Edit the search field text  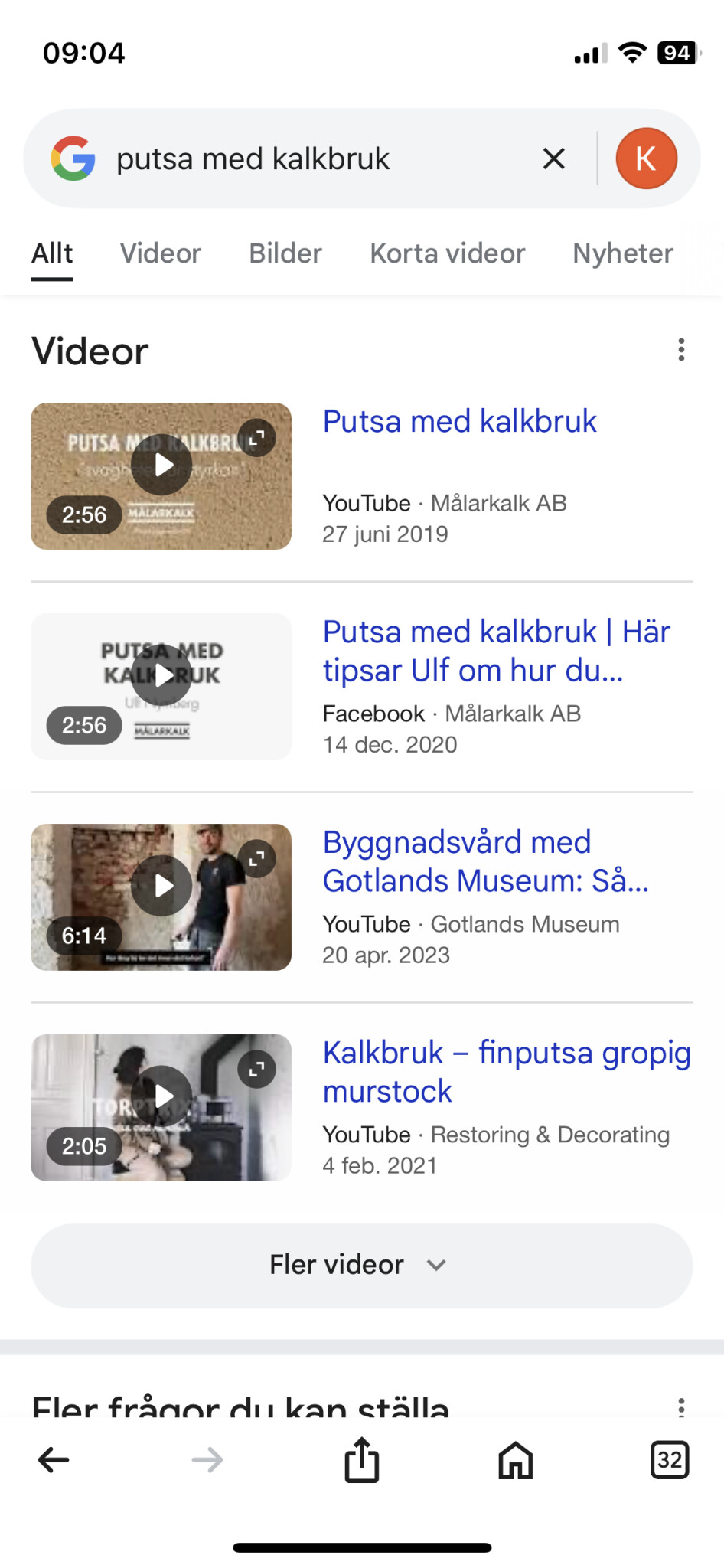click(306, 159)
